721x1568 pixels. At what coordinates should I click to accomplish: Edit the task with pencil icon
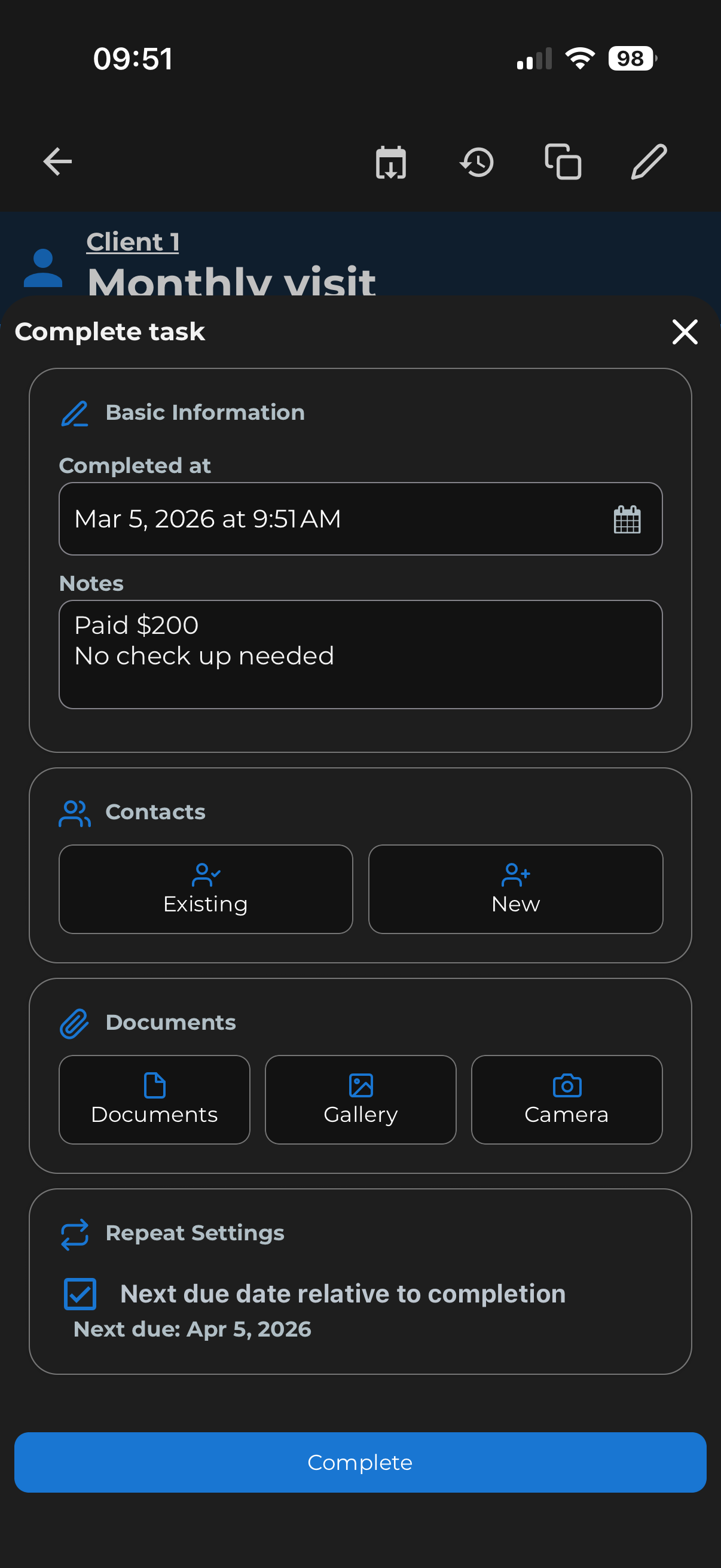point(649,162)
